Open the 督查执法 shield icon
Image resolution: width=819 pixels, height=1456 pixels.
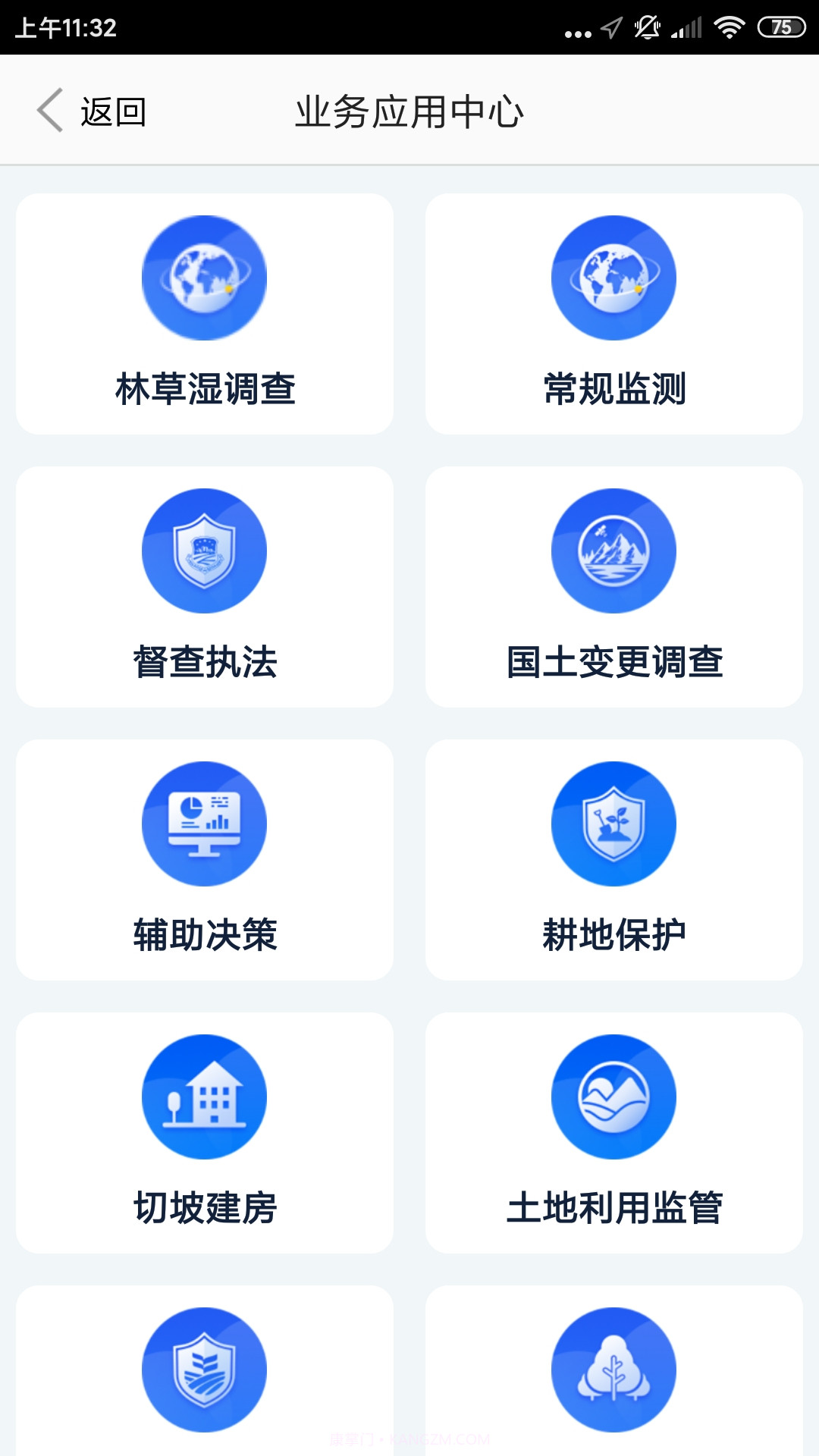click(x=204, y=551)
